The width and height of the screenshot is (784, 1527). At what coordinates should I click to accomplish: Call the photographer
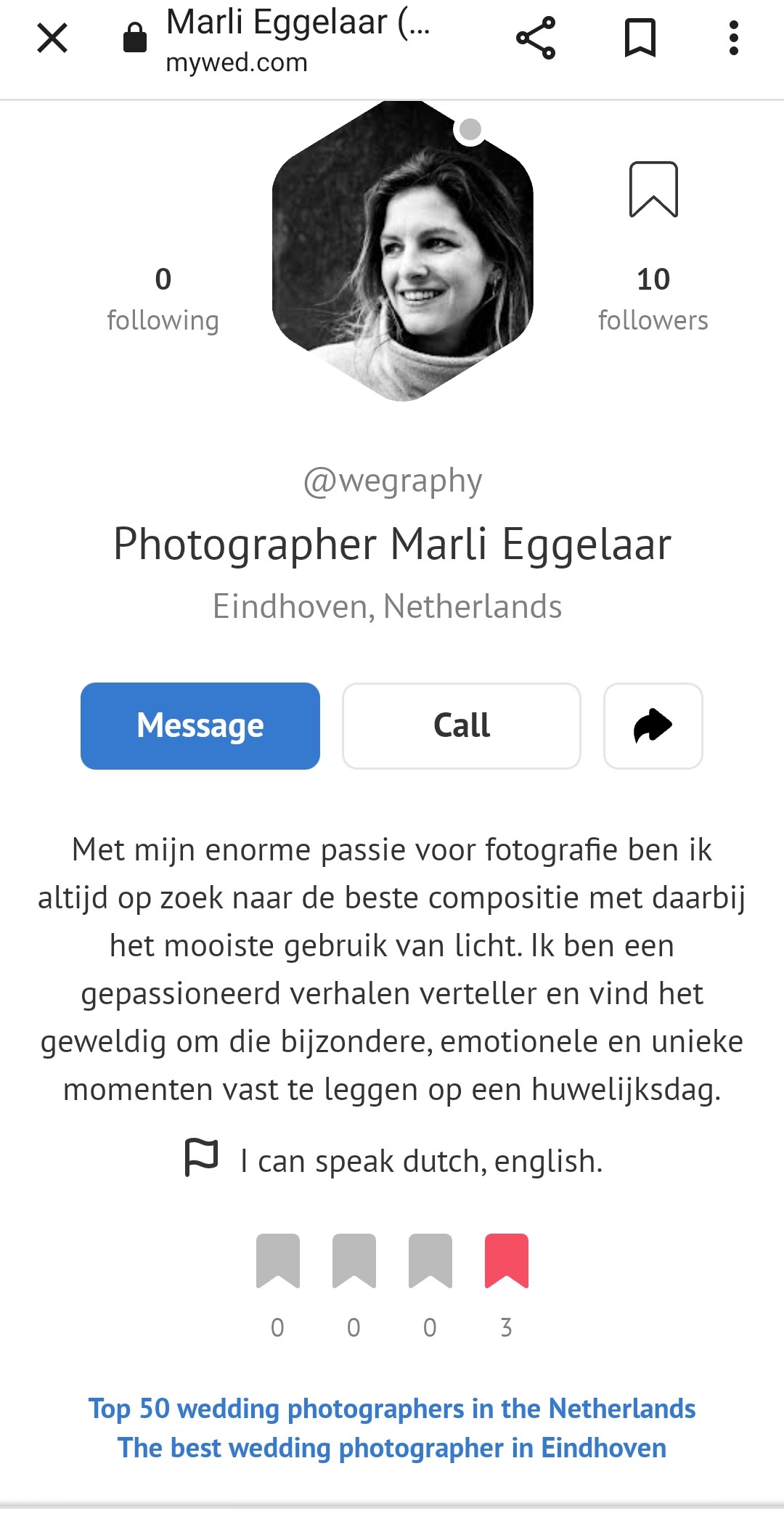coord(462,725)
